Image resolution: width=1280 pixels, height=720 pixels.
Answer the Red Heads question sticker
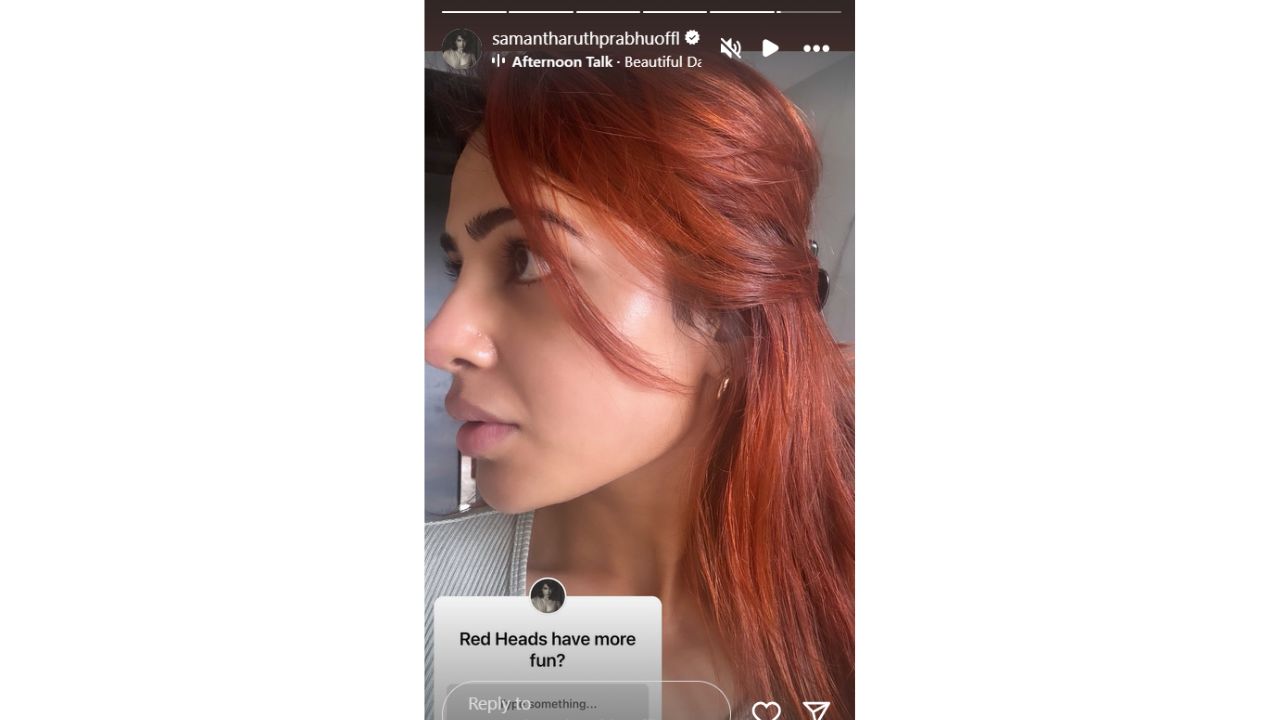tap(547, 650)
